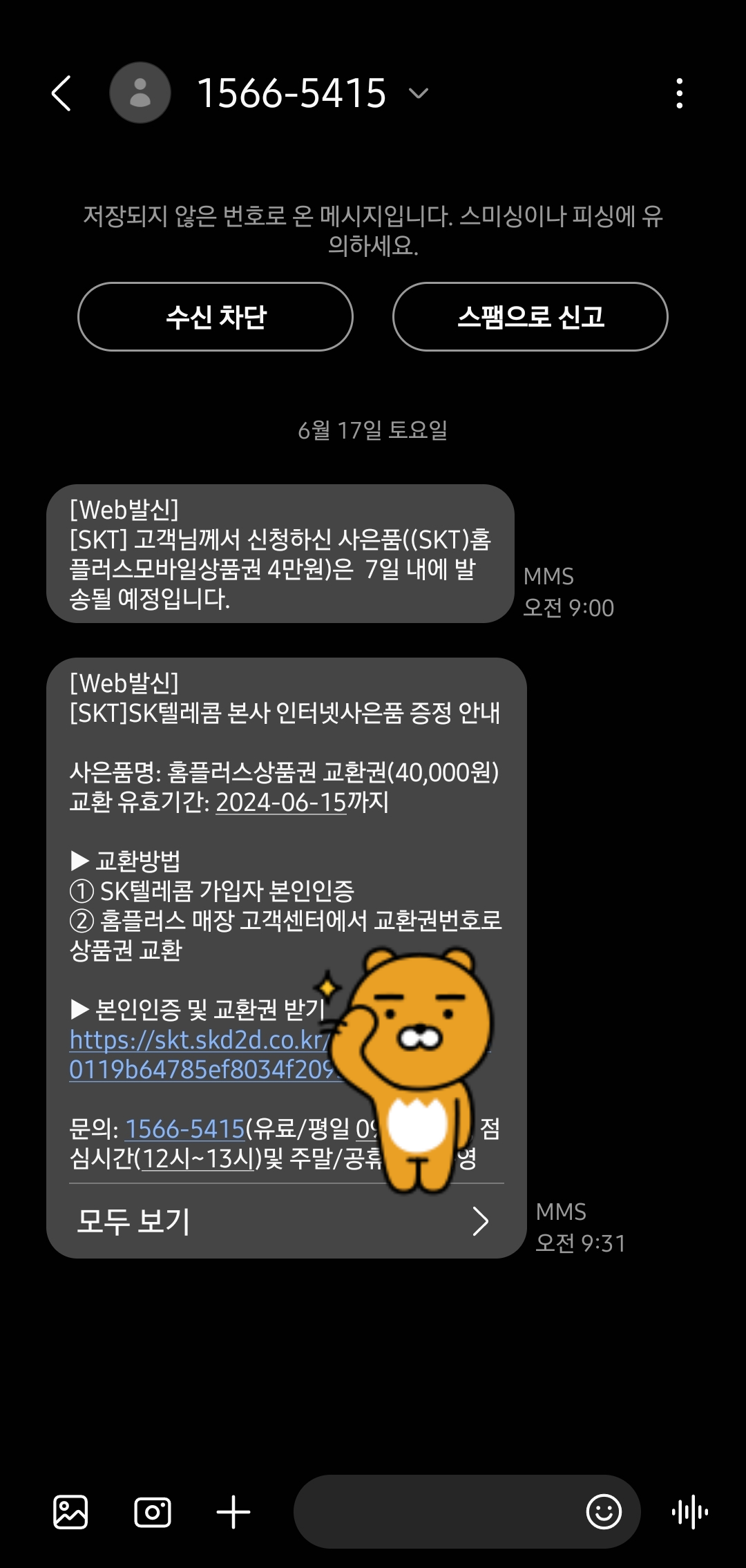The height and width of the screenshot is (1568, 746).
Task: Report the number via 스팸으로 신고
Action: [x=529, y=317]
